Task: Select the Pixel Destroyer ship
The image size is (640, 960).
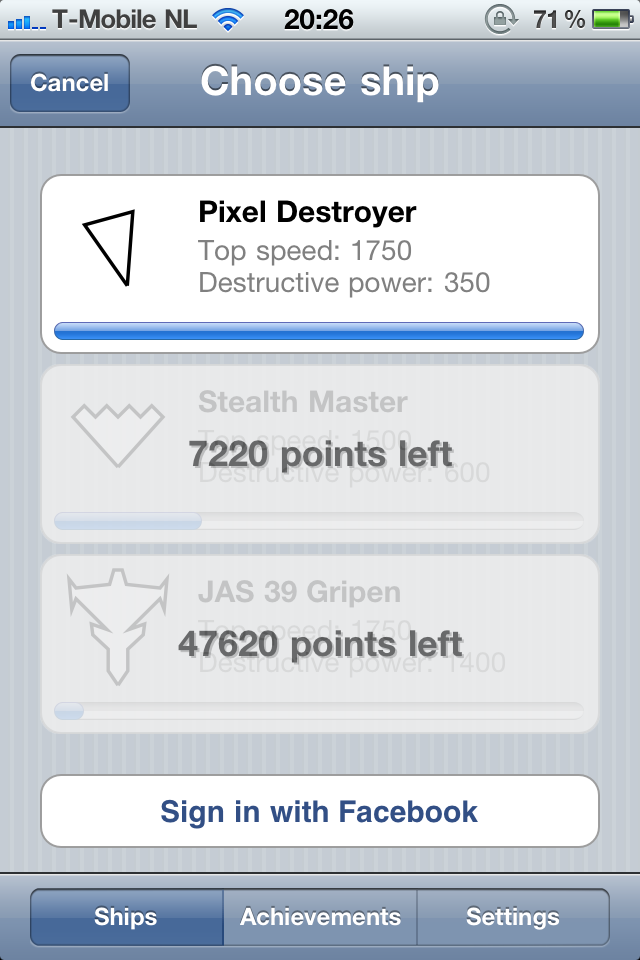Action: pyautogui.click(x=320, y=263)
